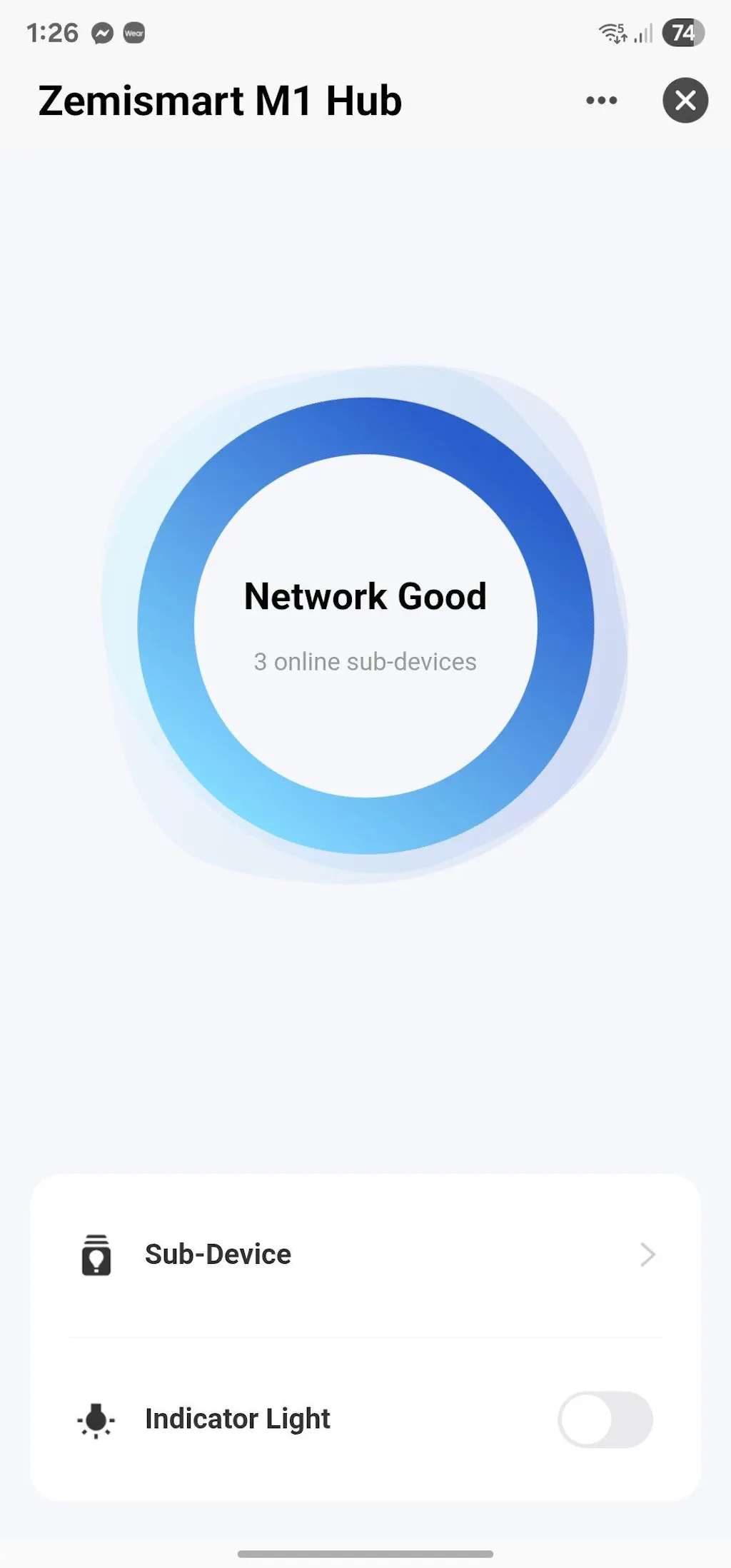Turn on the Indicator Light switch
Screen dimensions: 731x1568
[x=605, y=1419]
